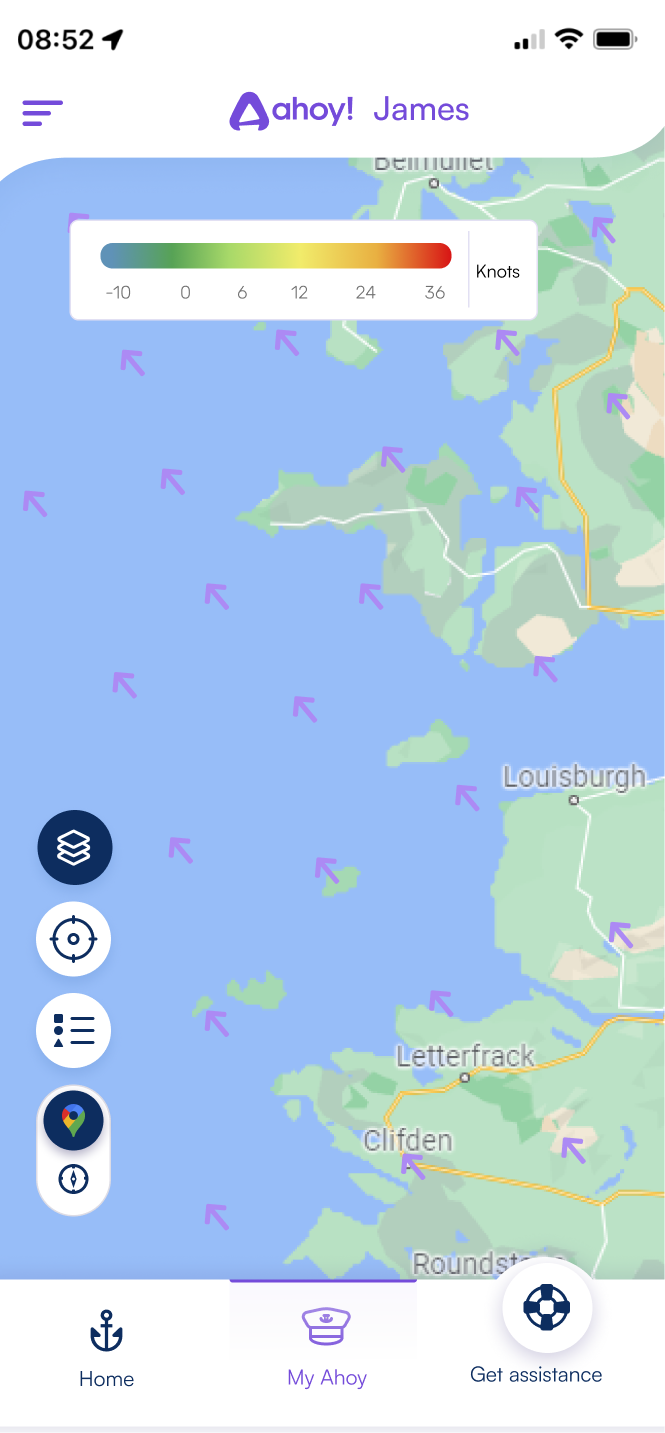The image size is (665, 1433).
Task: Select the compass option
Action: [x=73, y=1179]
